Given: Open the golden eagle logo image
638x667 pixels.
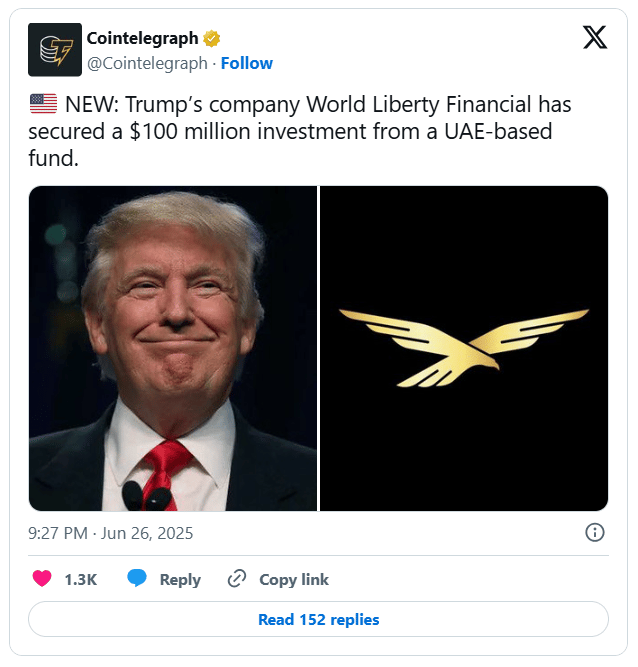Looking at the screenshot, I should (464, 348).
